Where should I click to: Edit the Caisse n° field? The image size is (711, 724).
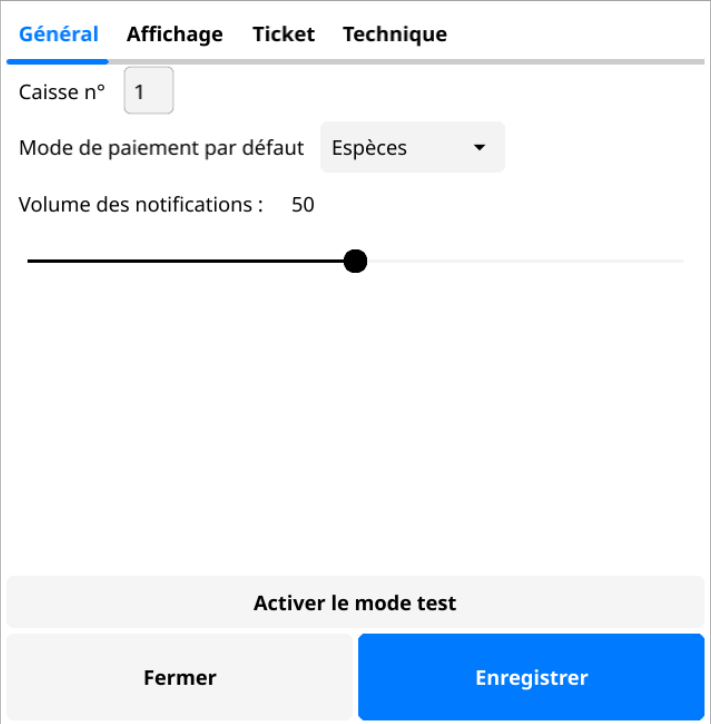pos(148,91)
